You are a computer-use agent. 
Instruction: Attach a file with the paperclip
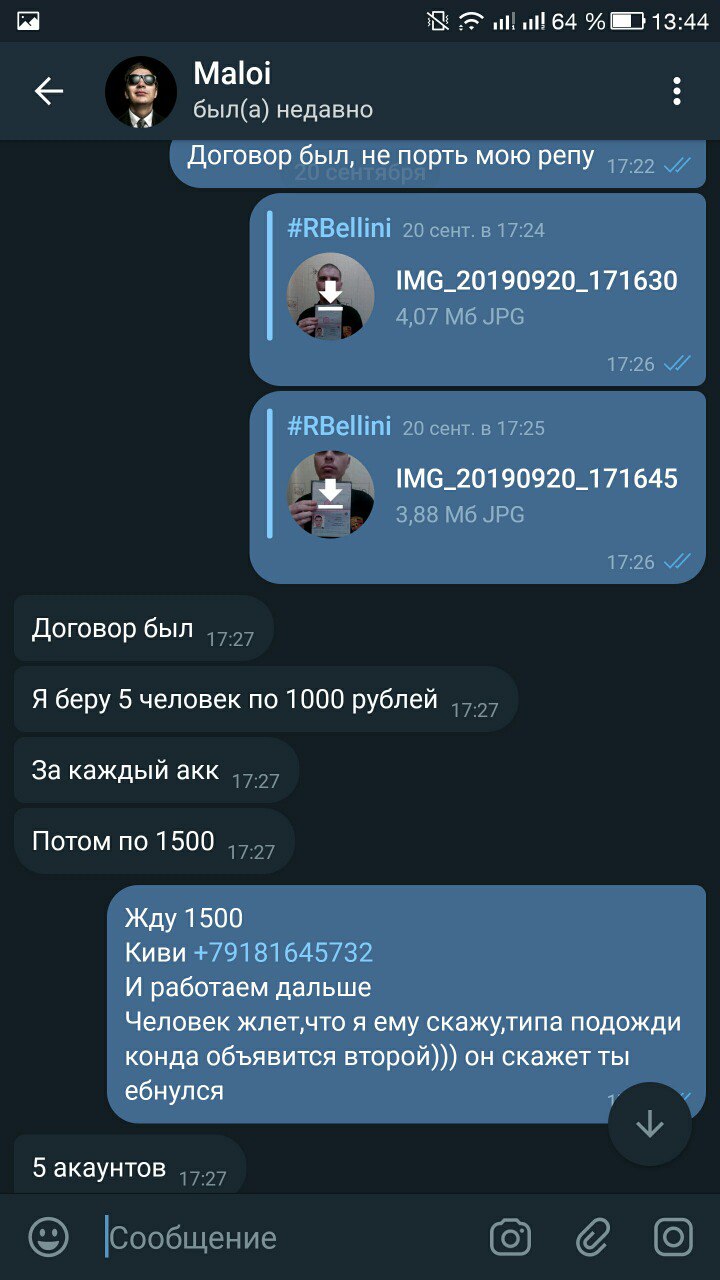pyautogui.click(x=592, y=1238)
